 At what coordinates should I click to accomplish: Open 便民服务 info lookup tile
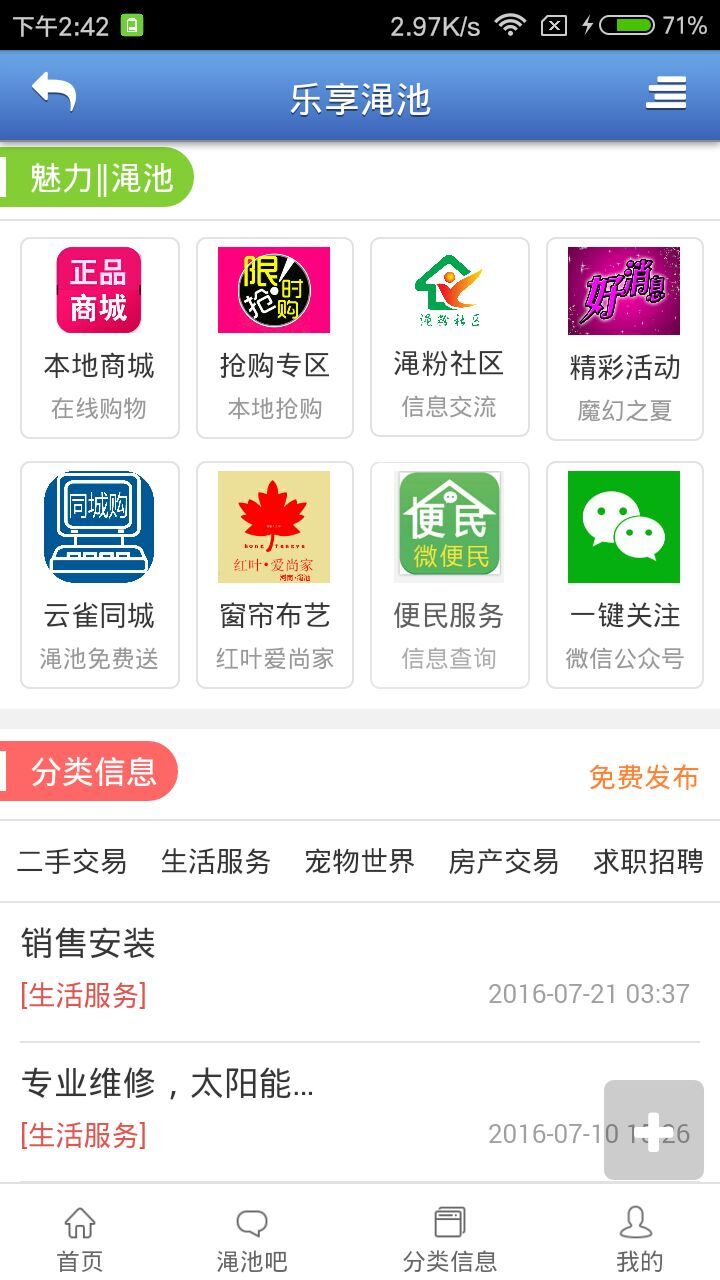[x=449, y=574]
